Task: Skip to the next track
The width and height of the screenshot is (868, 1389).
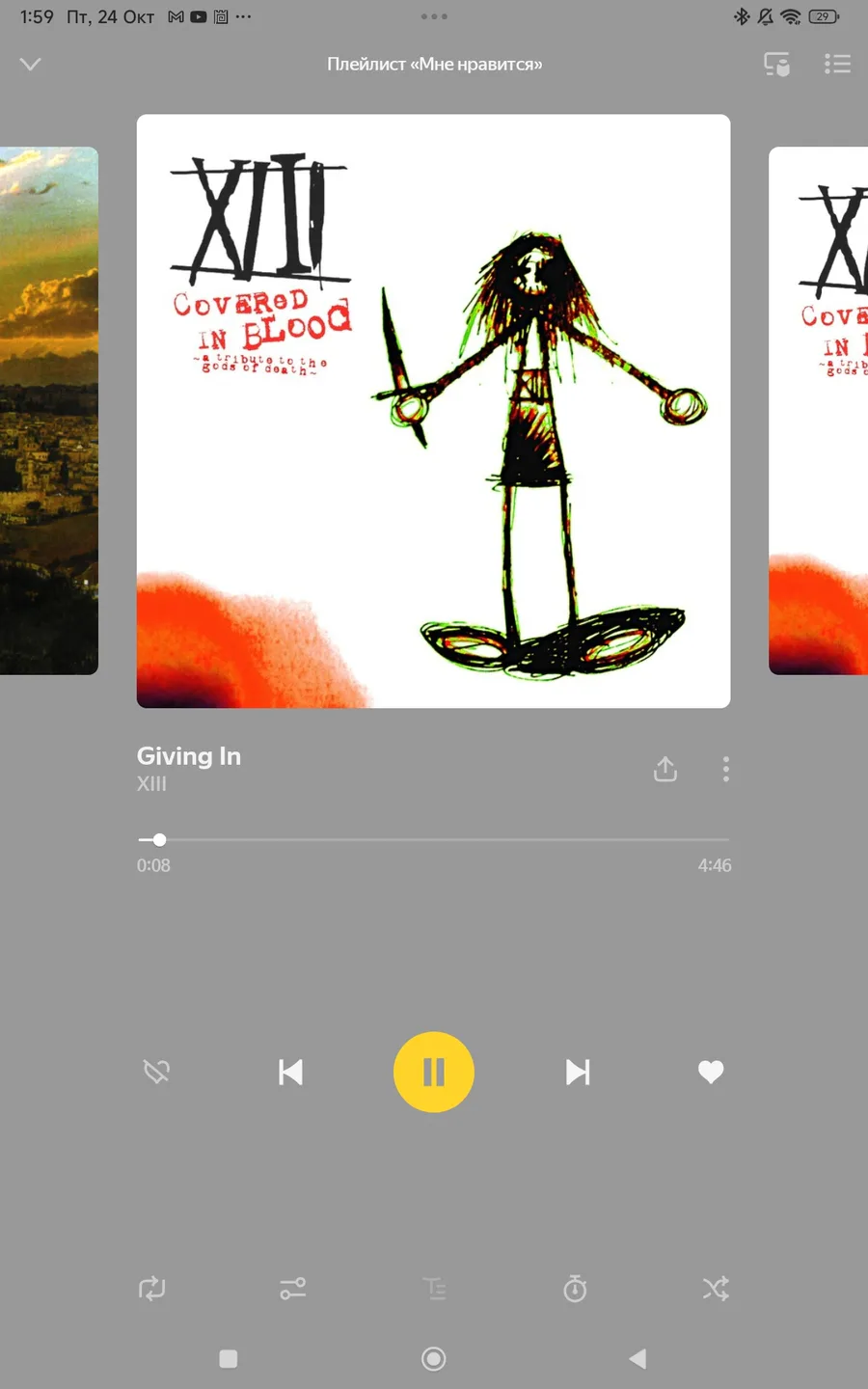Action: coord(578,1072)
